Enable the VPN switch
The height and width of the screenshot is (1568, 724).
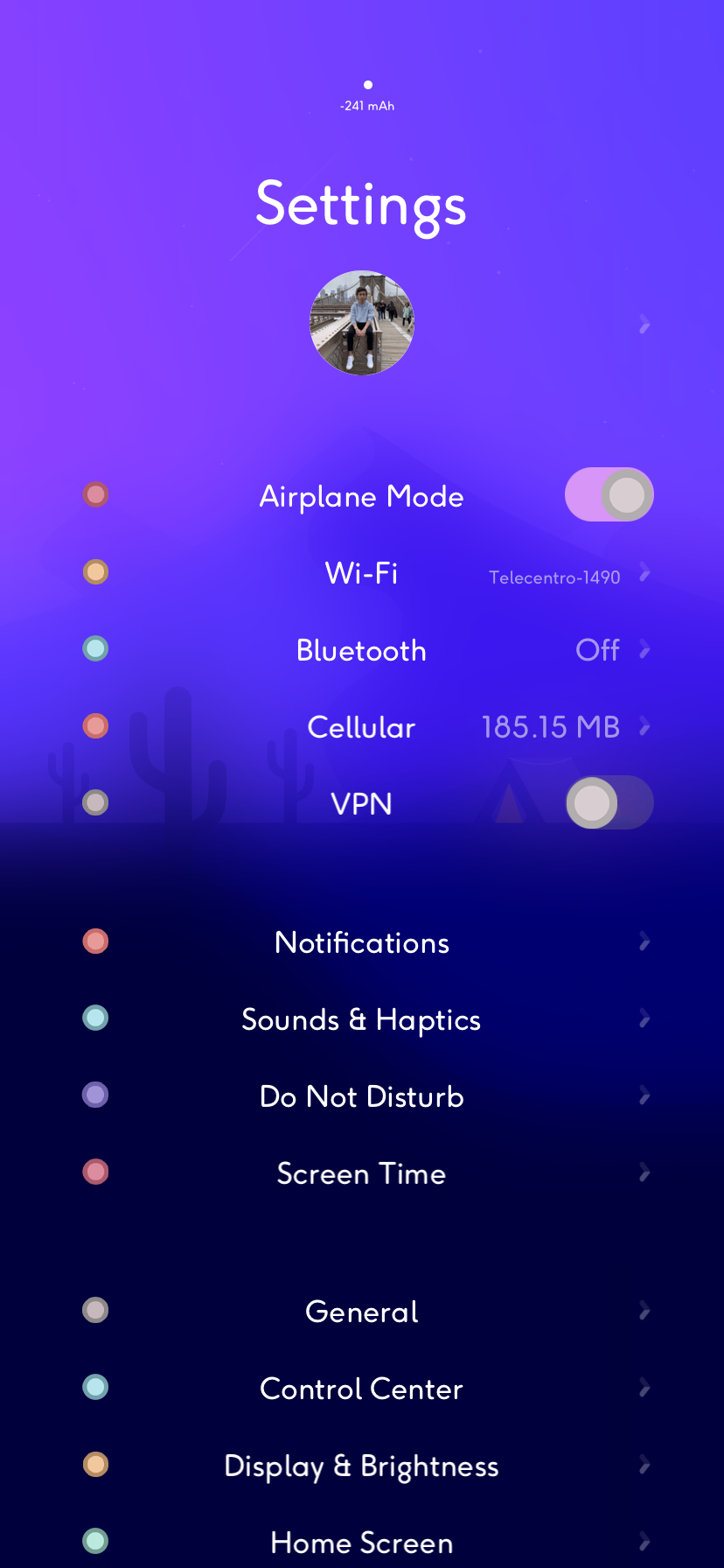coord(609,803)
